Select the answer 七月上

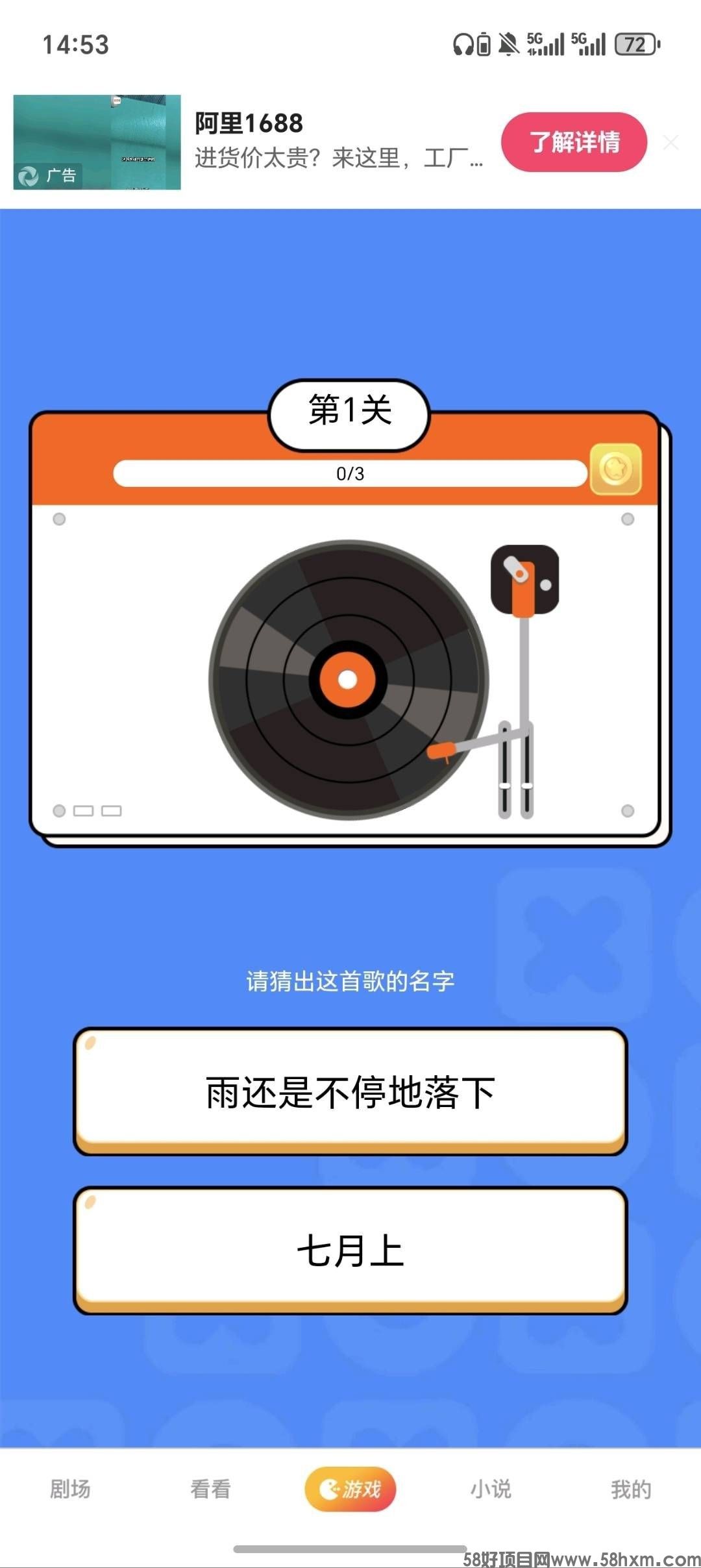(350, 1253)
